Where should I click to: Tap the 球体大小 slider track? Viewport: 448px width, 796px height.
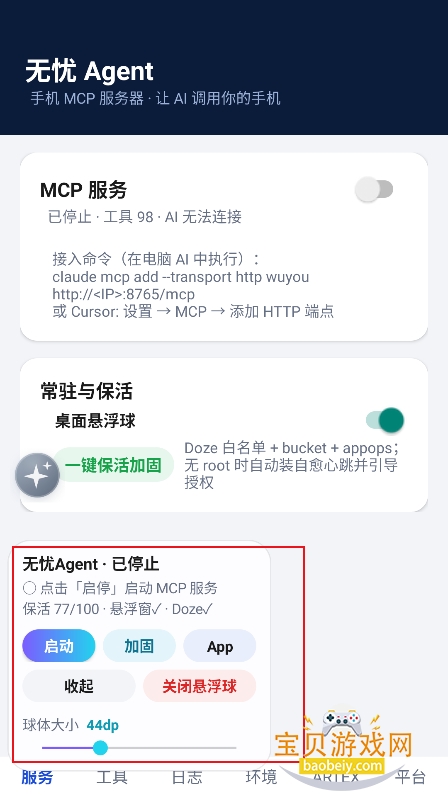point(139,748)
